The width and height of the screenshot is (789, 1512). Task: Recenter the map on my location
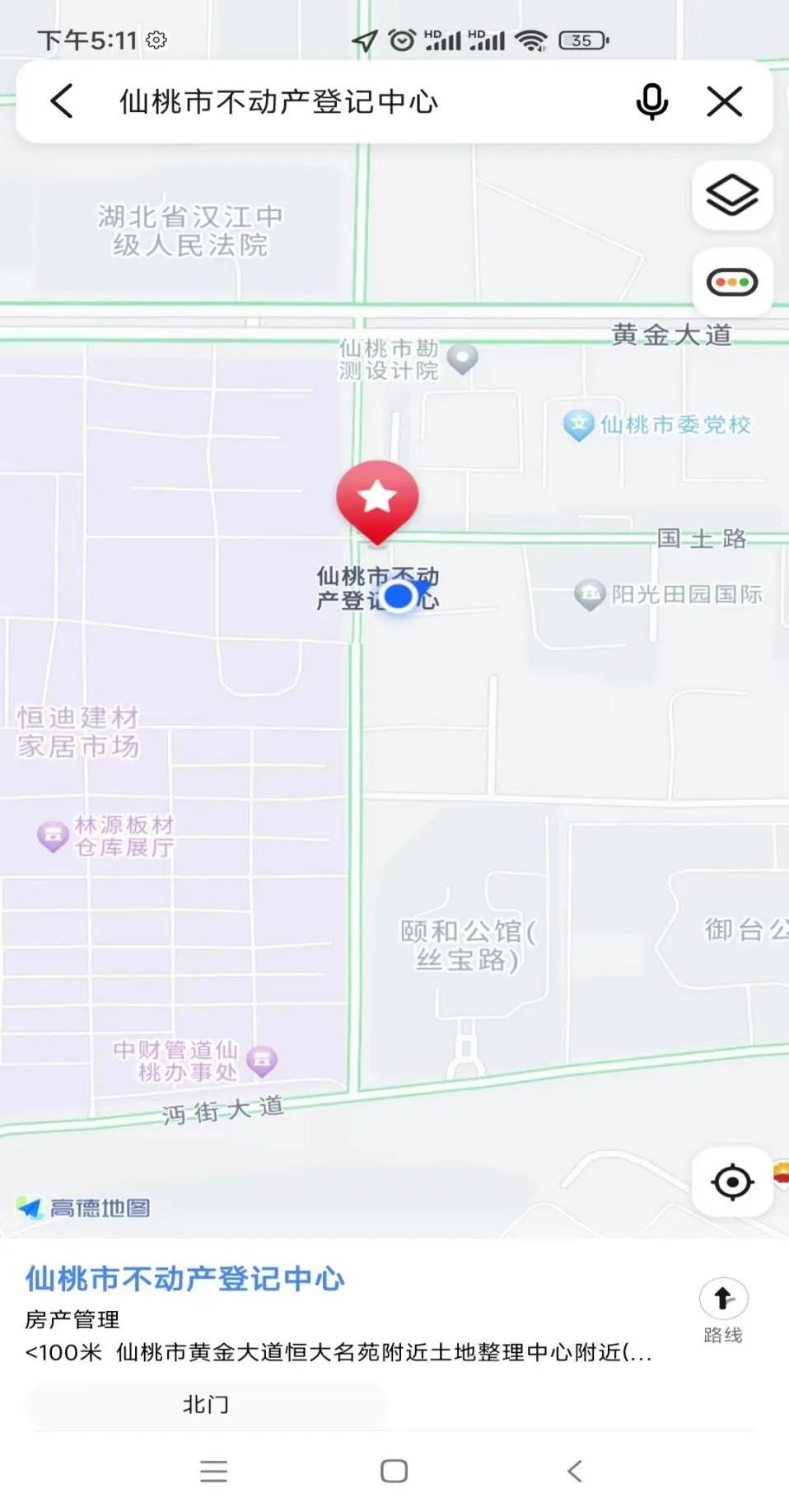tap(731, 1182)
